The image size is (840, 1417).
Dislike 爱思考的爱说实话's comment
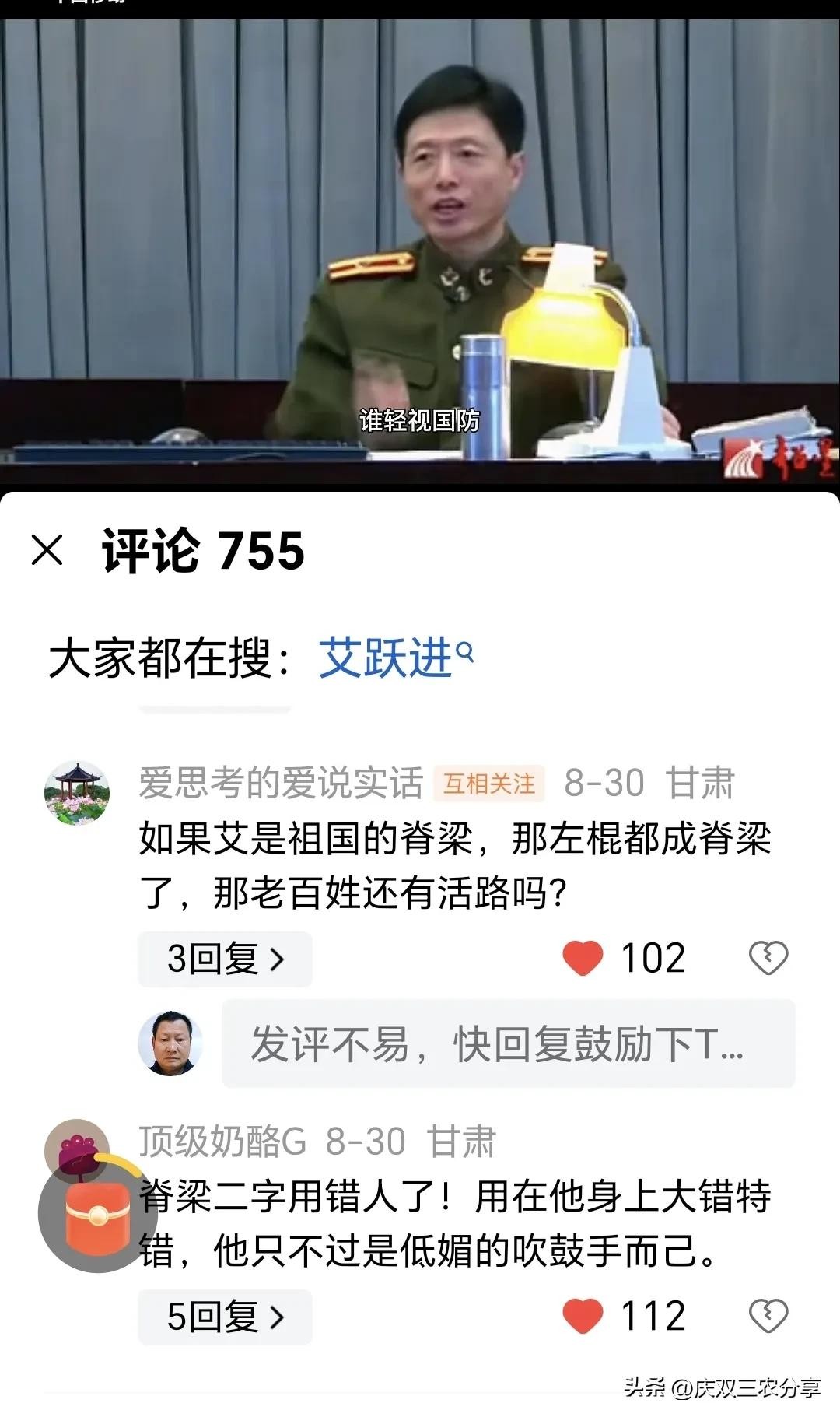pyautogui.click(x=768, y=958)
